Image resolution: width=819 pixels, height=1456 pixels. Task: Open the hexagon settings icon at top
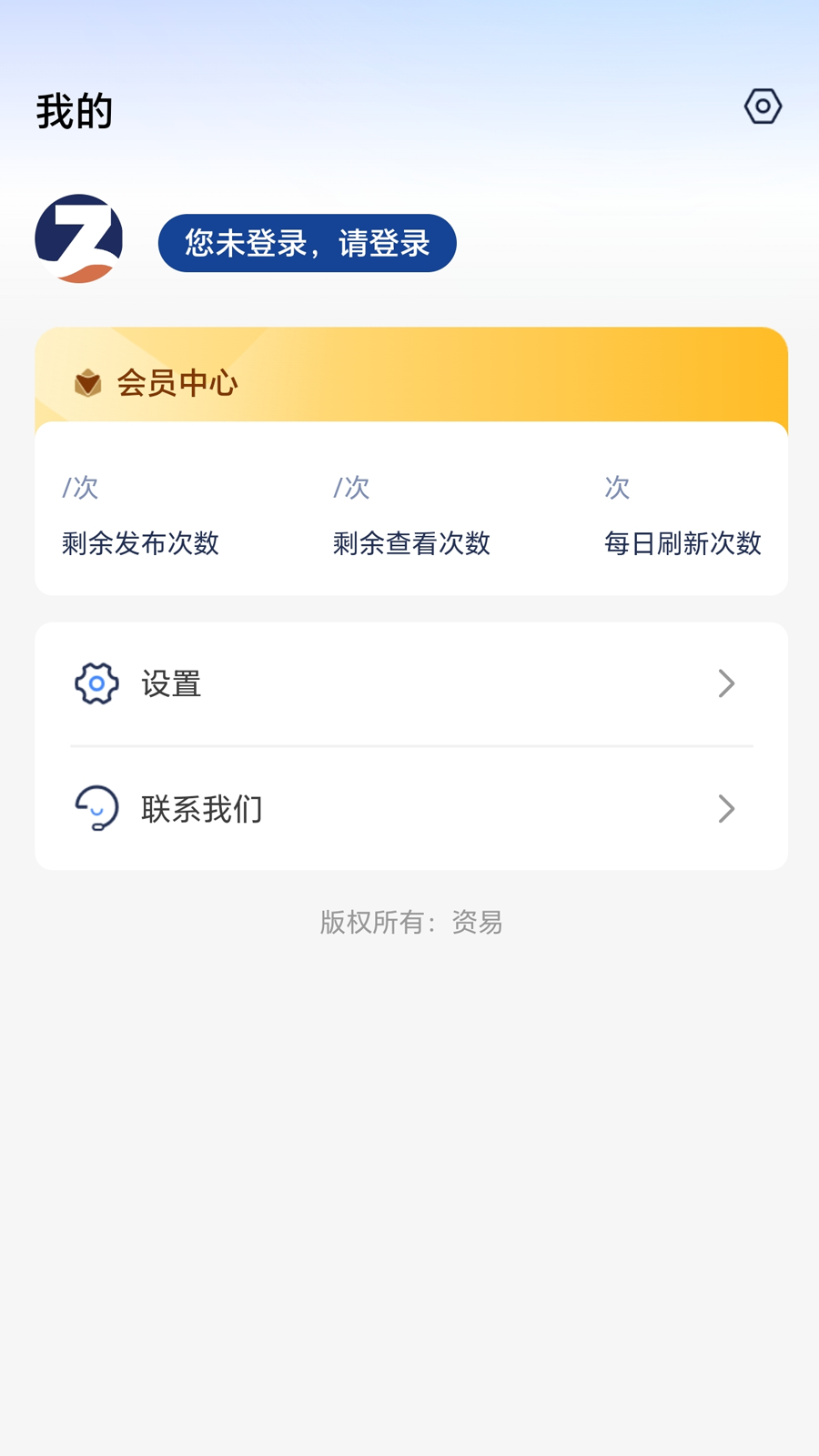(763, 106)
